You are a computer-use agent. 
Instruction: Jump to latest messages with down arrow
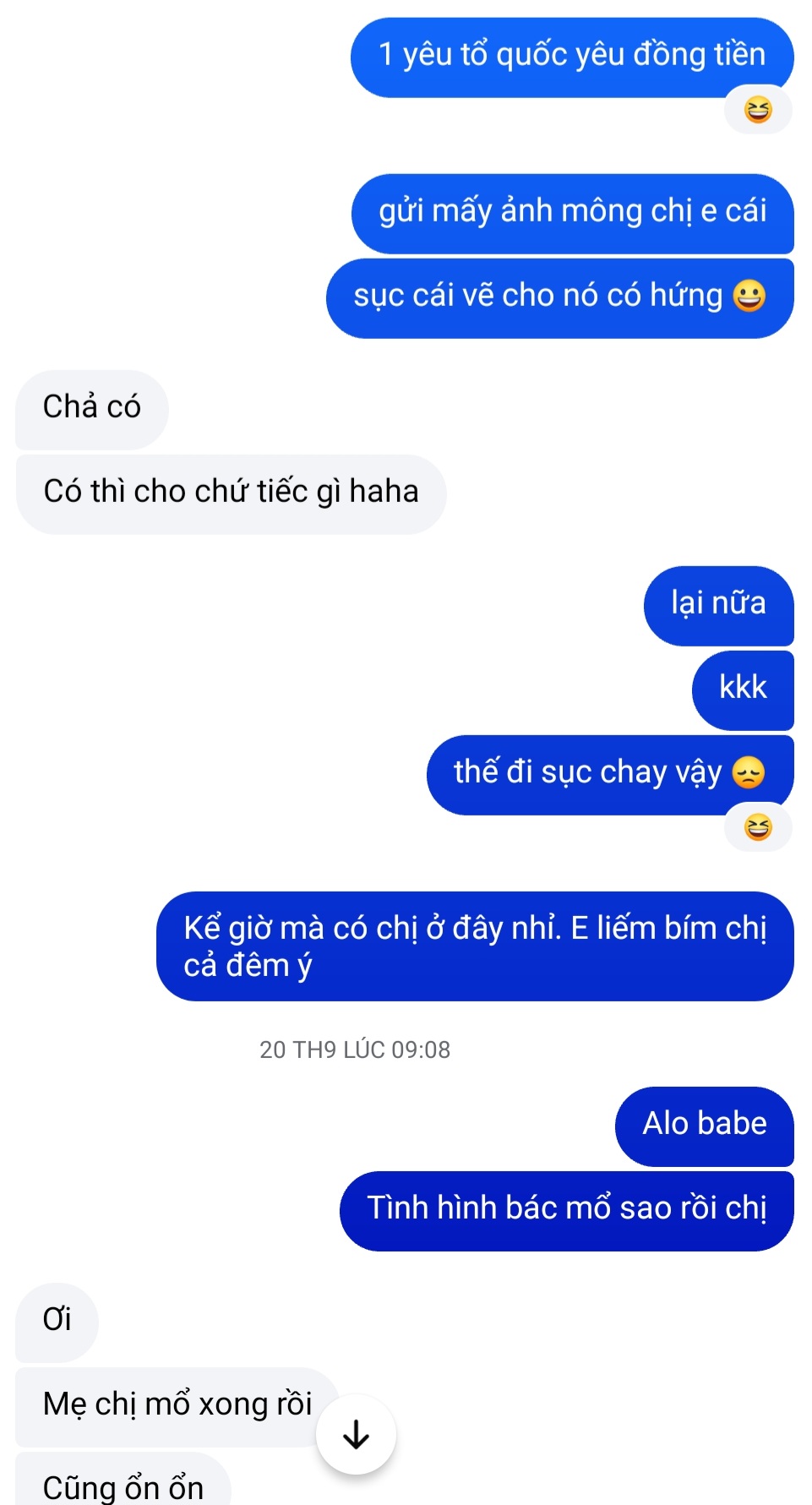click(356, 1434)
